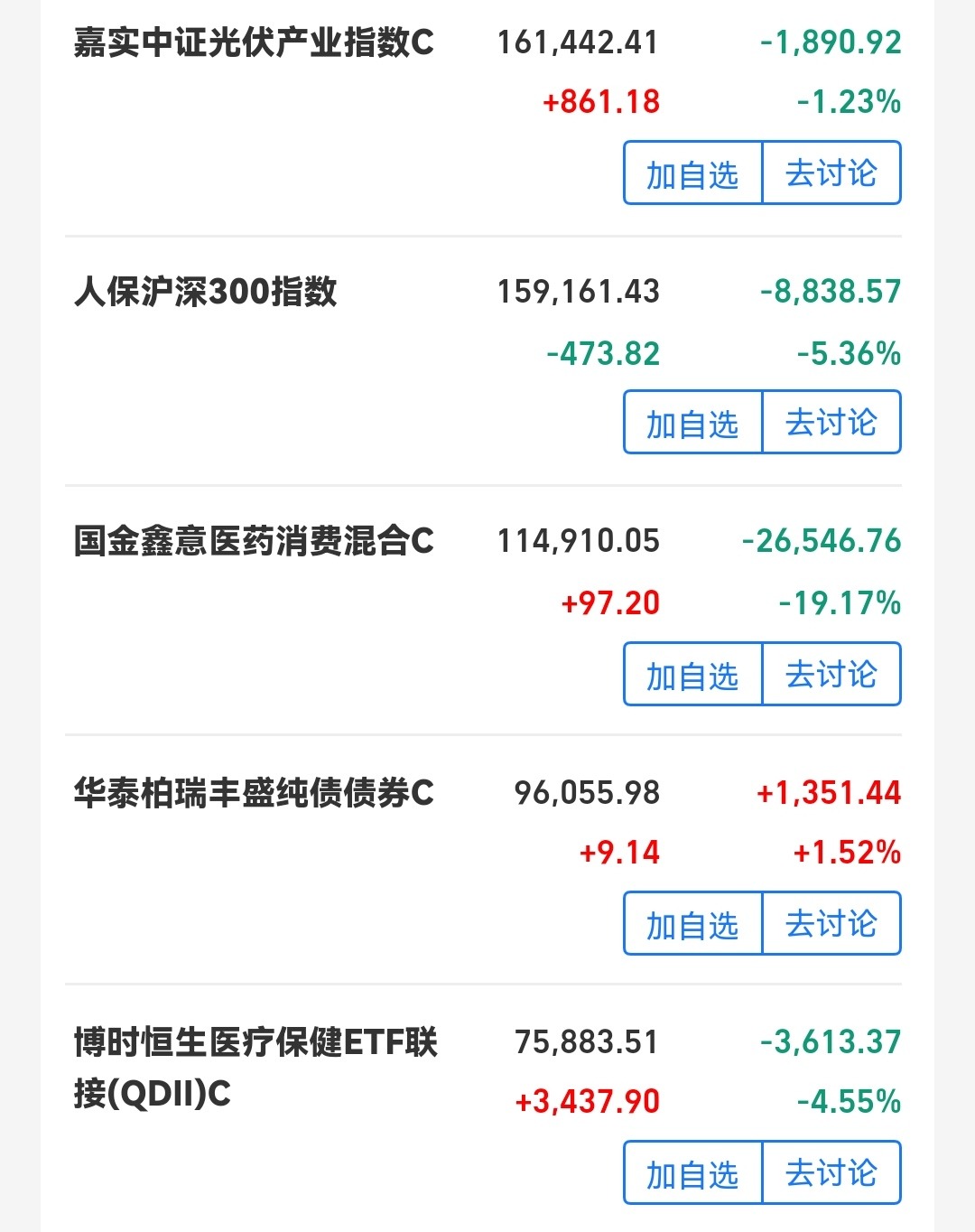Open 去讨论 for 华泰柏瑞丰盛纯债债券C

[x=831, y=923]
